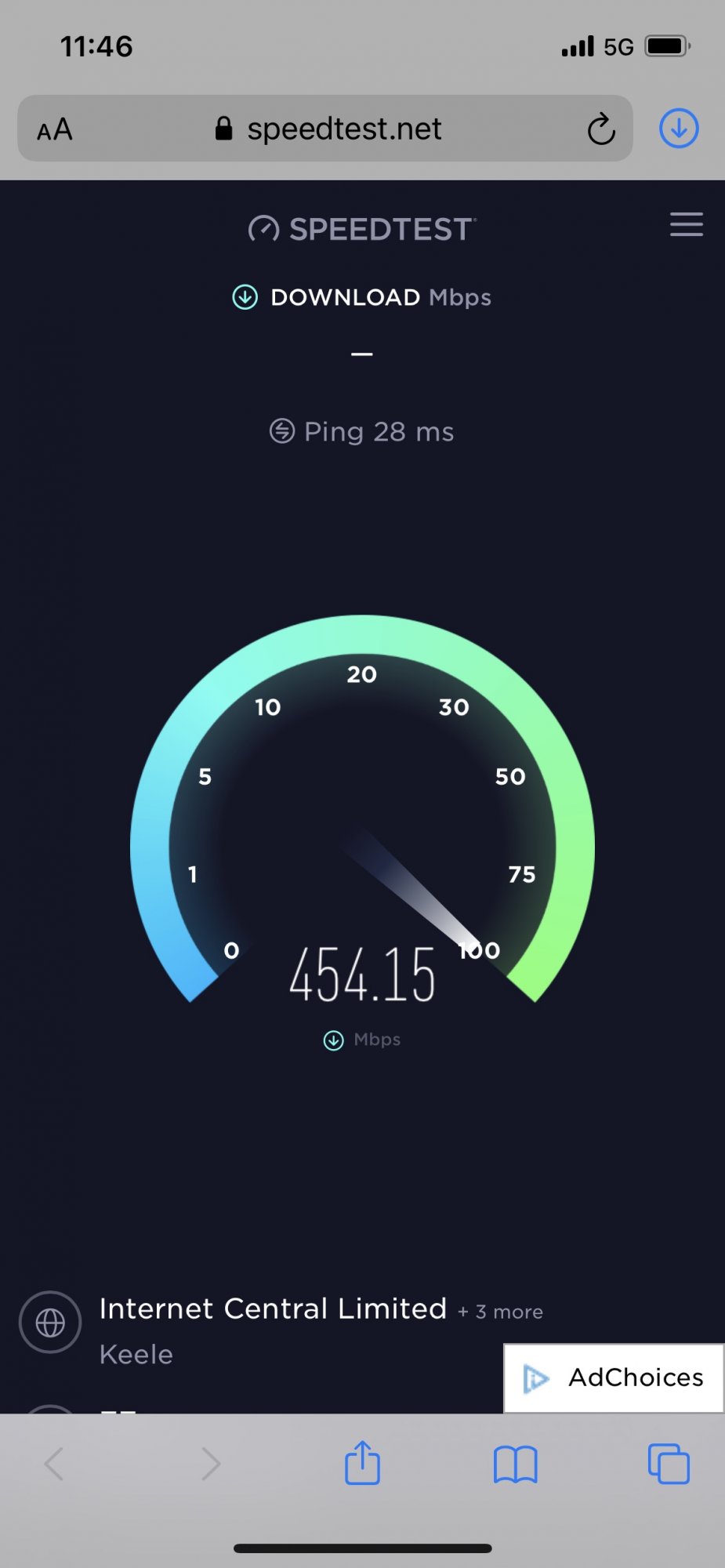
Task: Open the Speedtest hamburger menu
Action: click(x=686, y=224)
